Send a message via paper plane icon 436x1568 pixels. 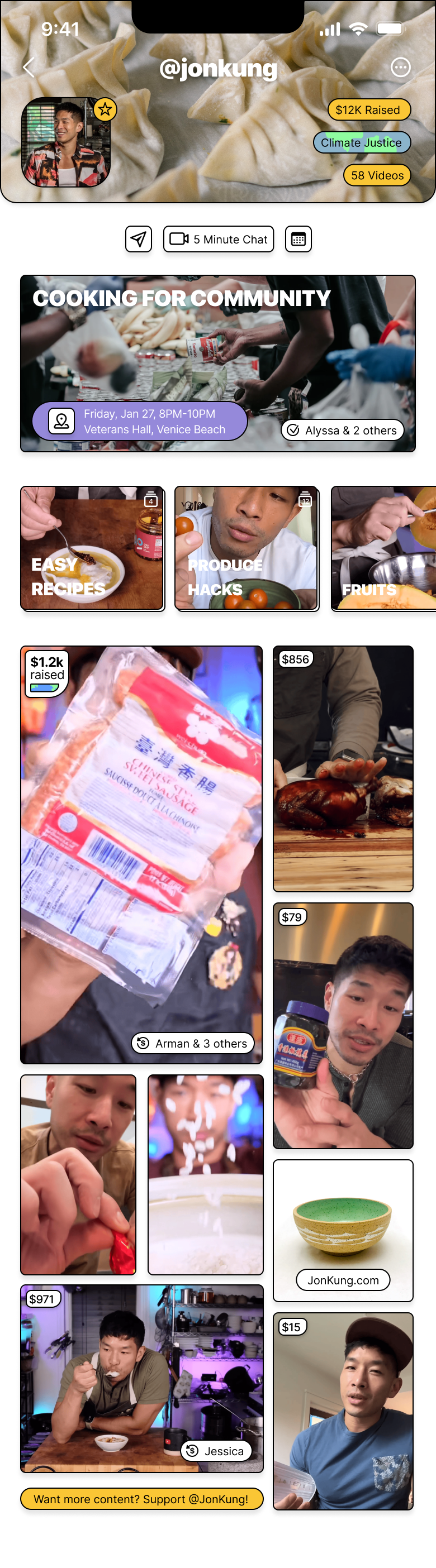click(139, 239)
